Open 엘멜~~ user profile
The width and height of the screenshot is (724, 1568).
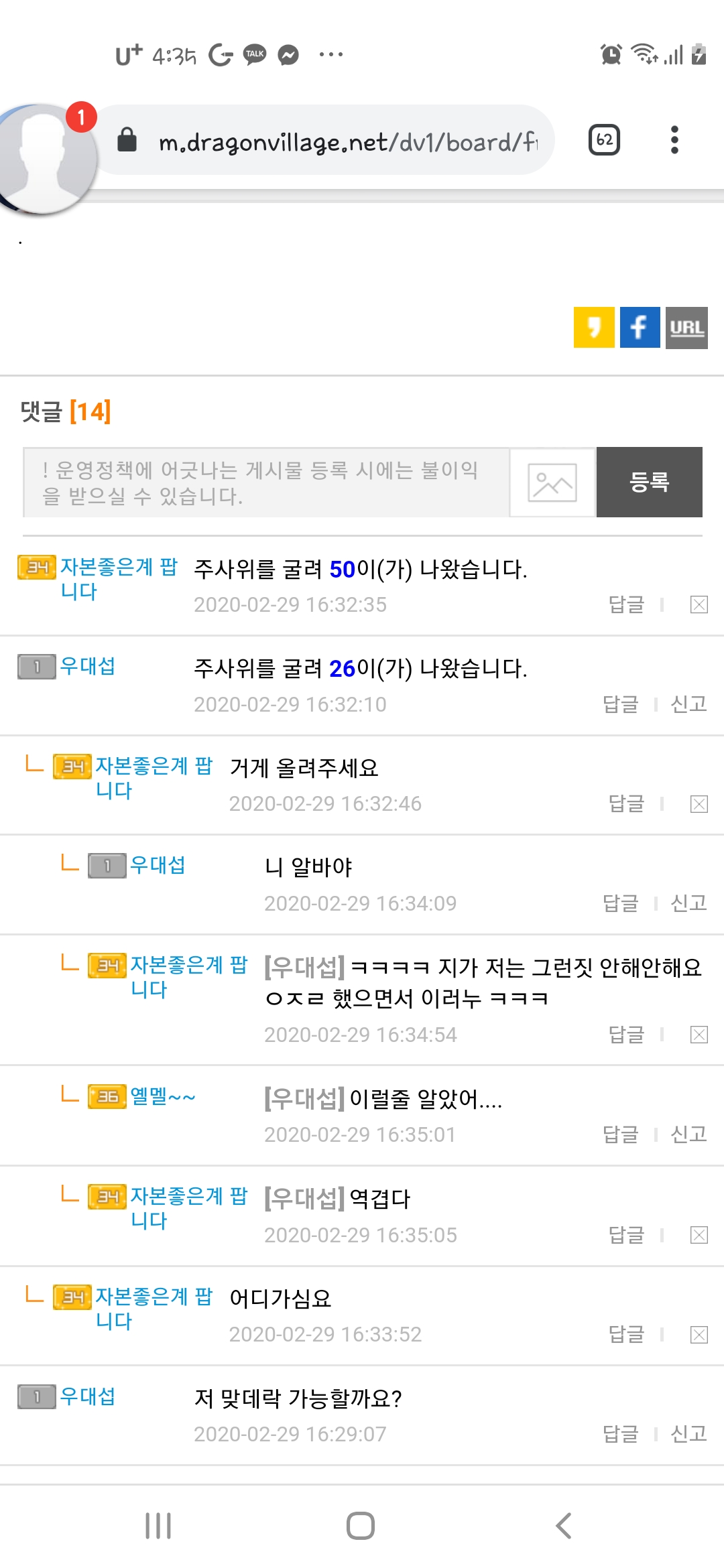(162, 1096)
